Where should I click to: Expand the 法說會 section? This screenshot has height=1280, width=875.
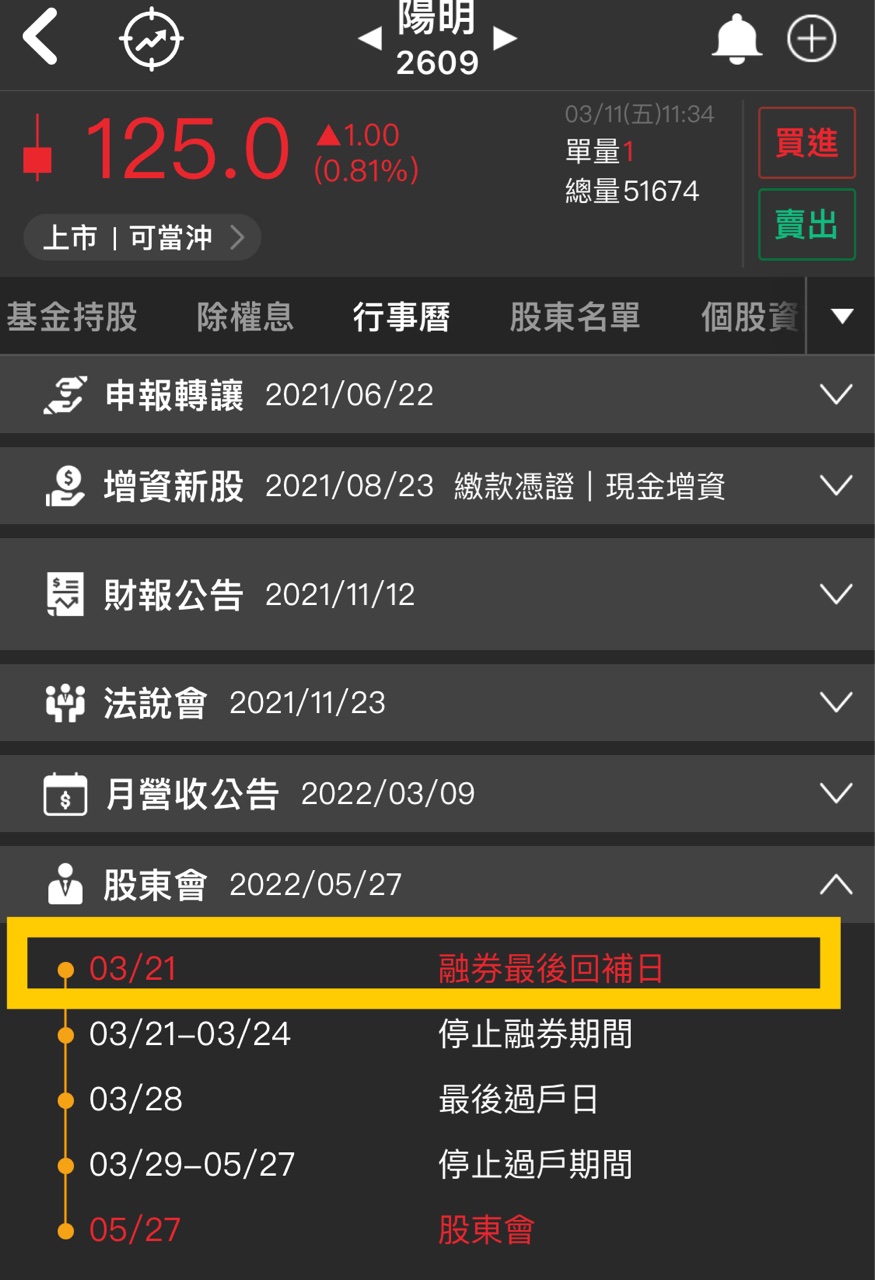coord(835,703)
